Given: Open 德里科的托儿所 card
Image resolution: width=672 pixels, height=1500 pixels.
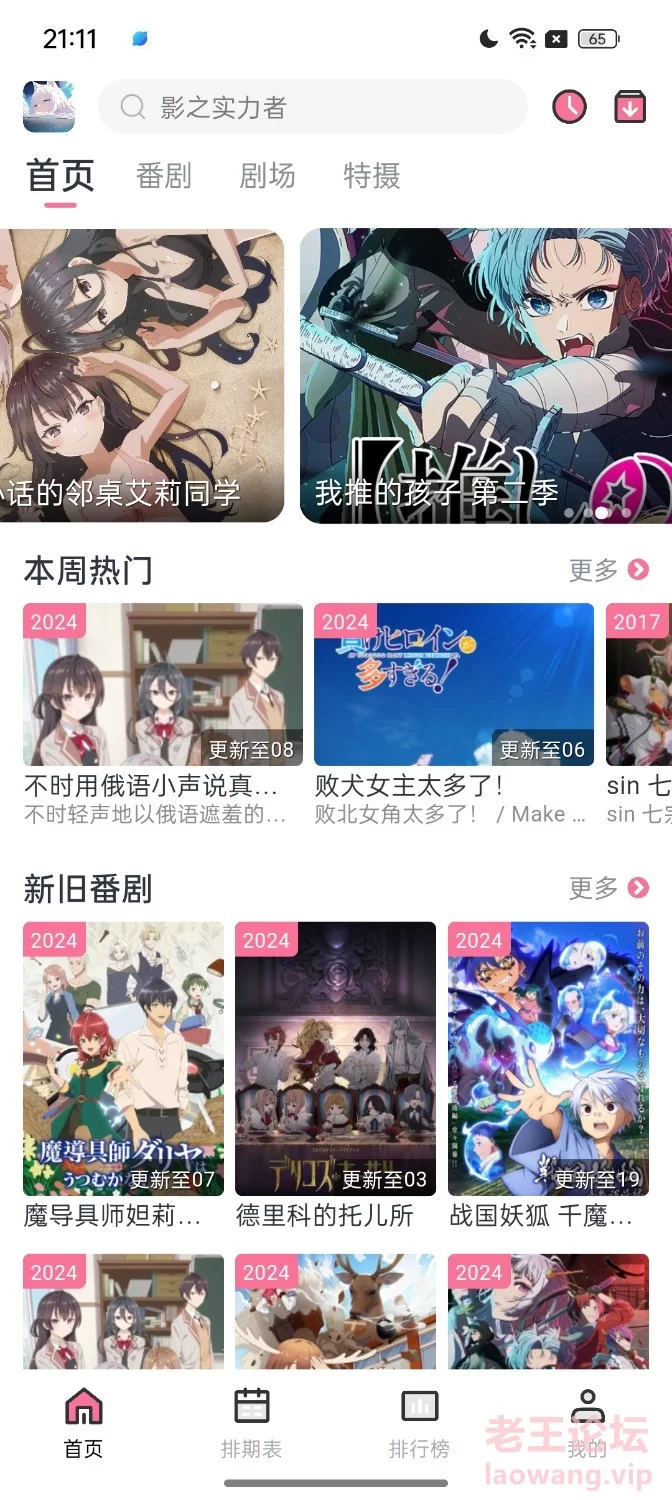Looking at the screenshot, I should point(336,1076).
